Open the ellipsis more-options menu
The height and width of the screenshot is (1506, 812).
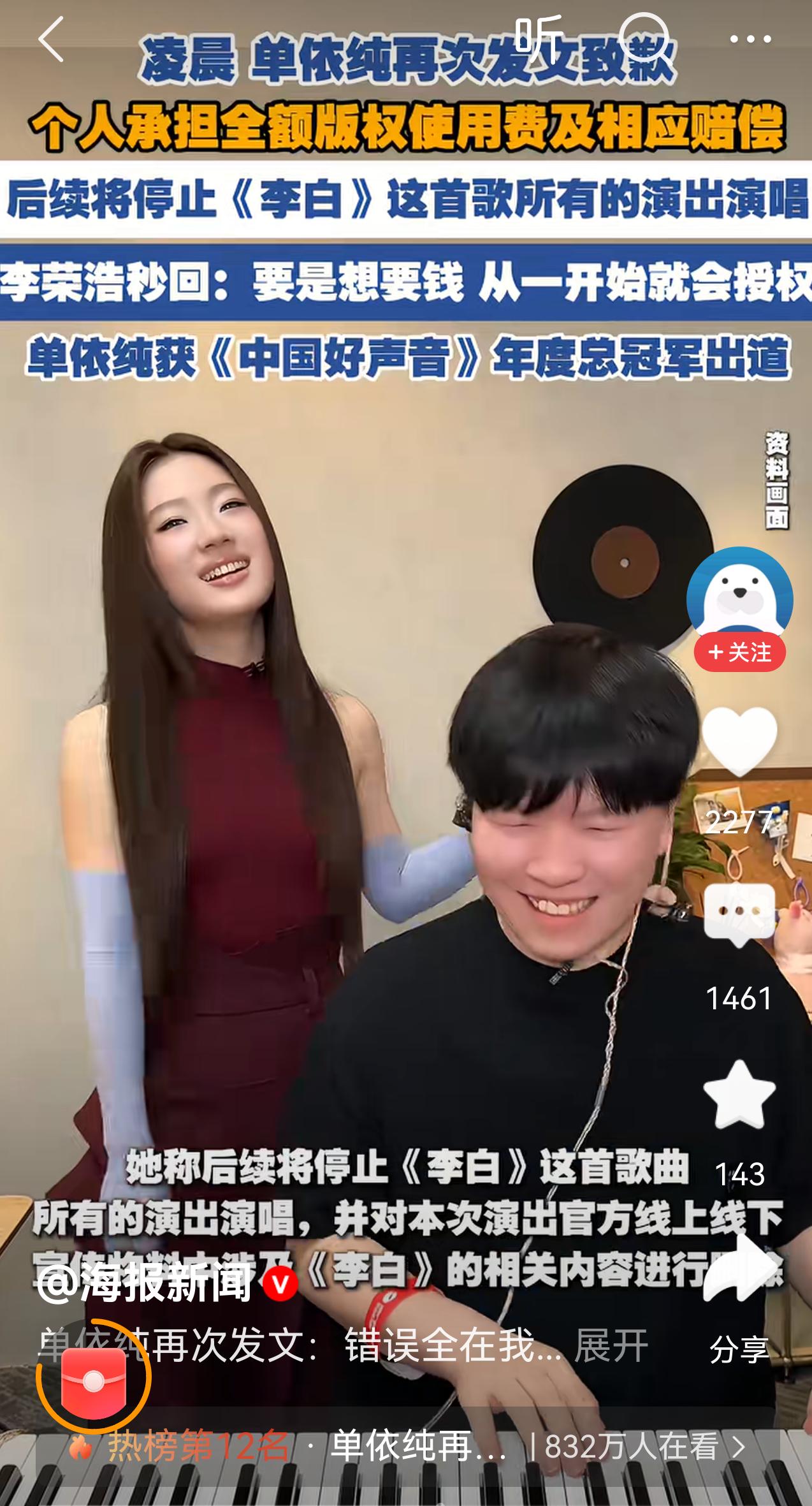coord(752,38)
